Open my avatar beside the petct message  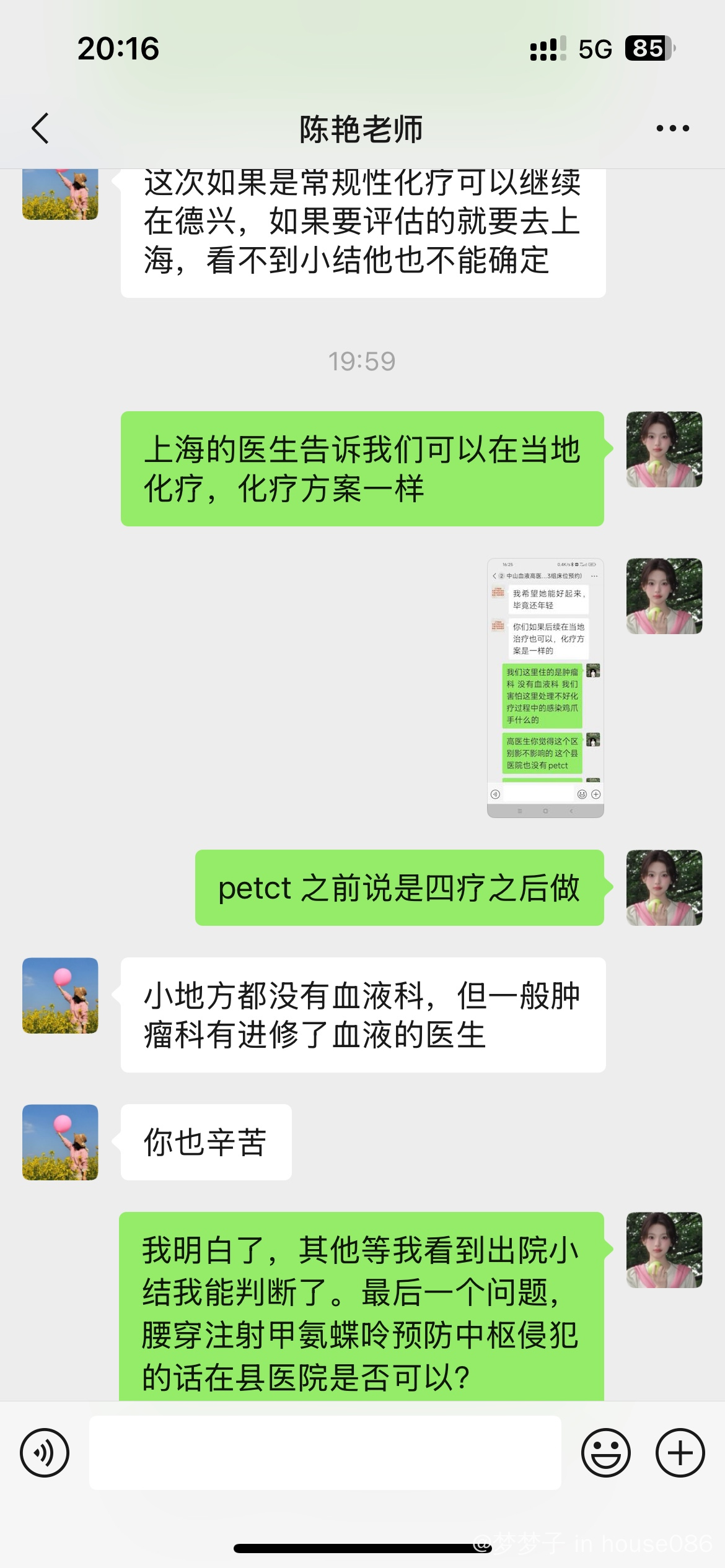pos(664,887)
